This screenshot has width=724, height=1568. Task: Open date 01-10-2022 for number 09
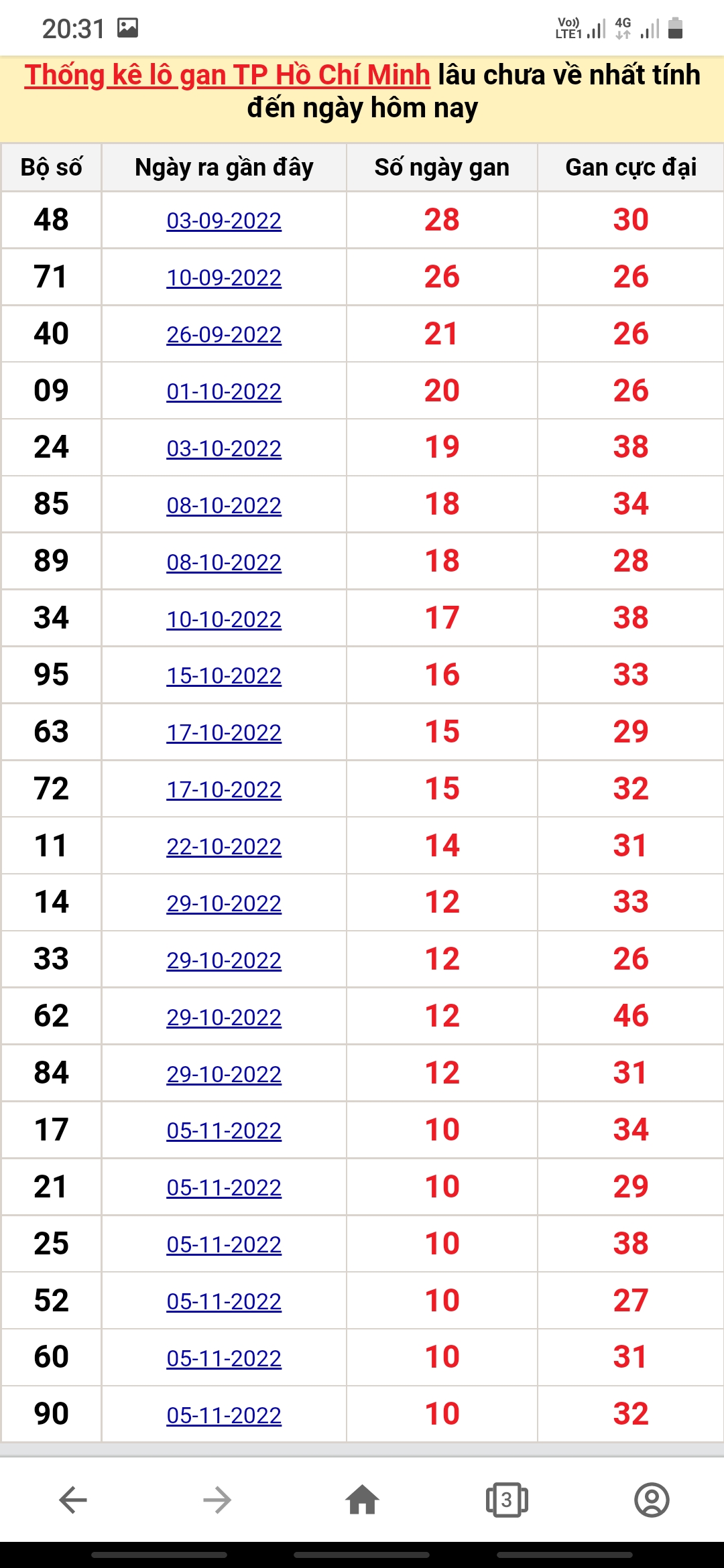[224, 391]
